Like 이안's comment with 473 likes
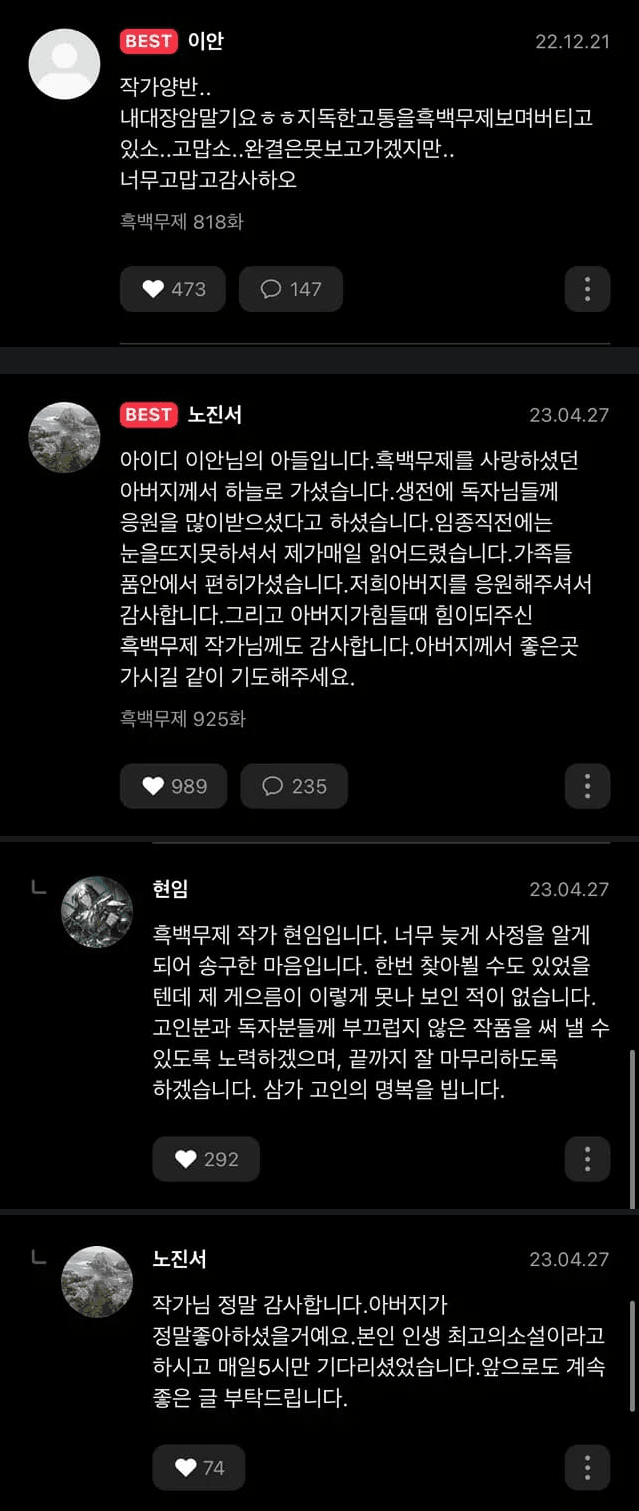 pyautogui.click(x=172, y=289)
